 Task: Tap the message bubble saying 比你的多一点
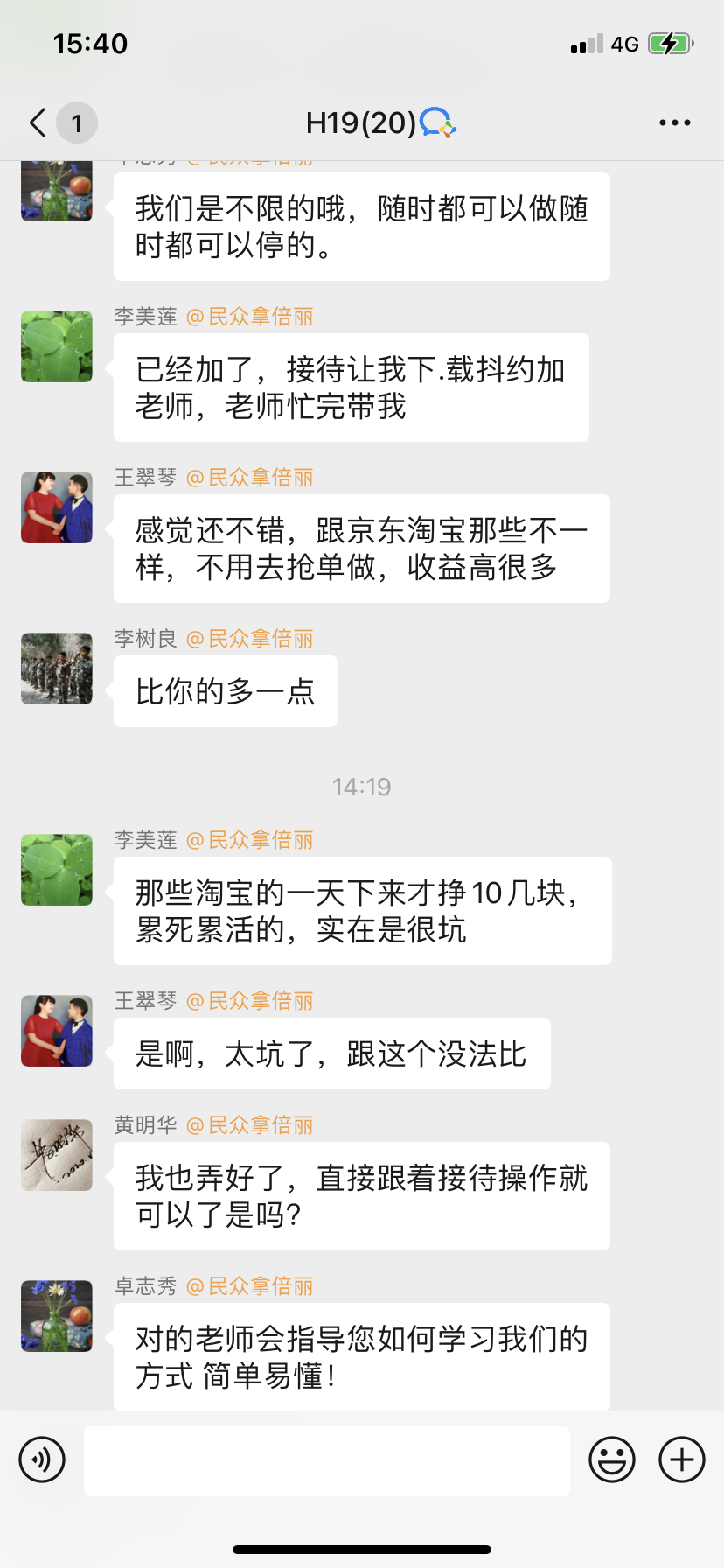point(225,690)
